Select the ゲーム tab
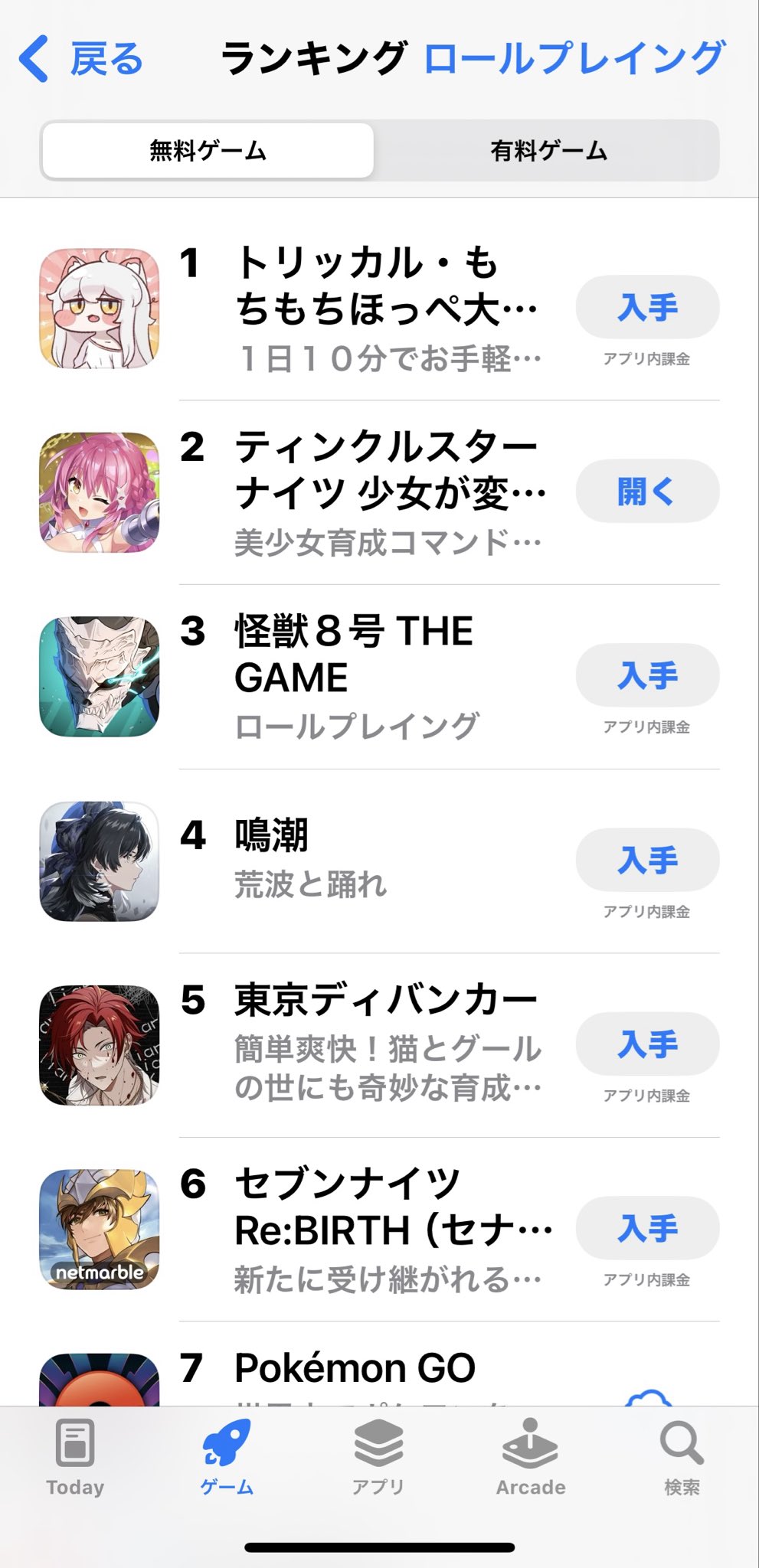 [227, 1458]
